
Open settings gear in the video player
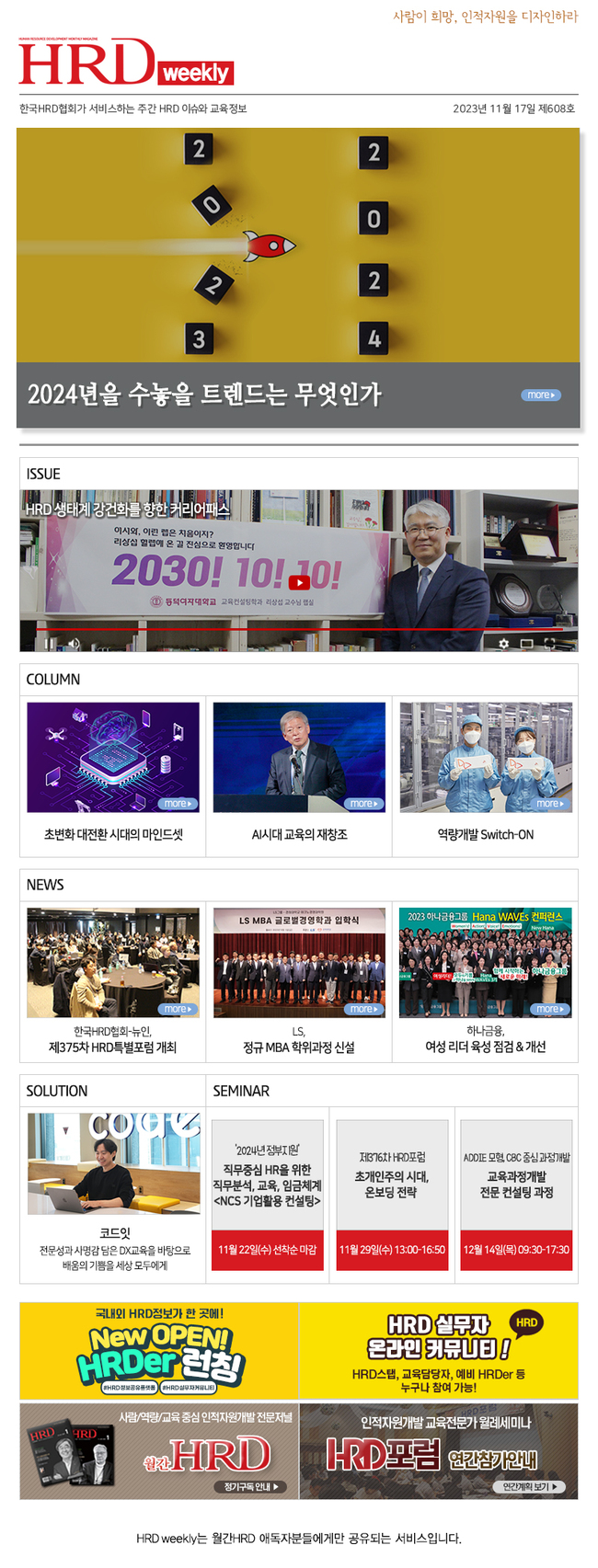click(503, 644)
